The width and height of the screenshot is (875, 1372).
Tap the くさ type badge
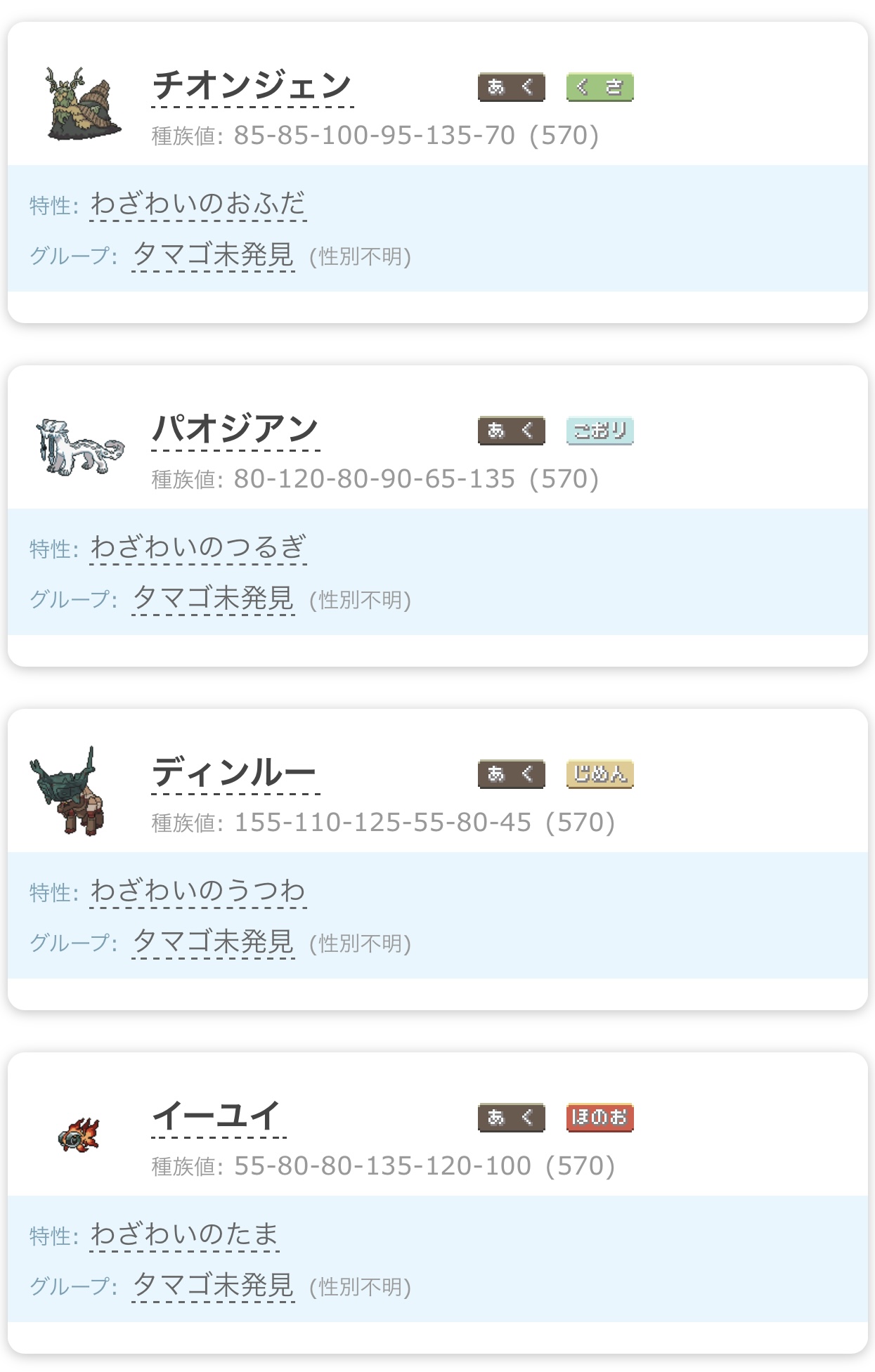pyautogui.click(x=599, y=87)
